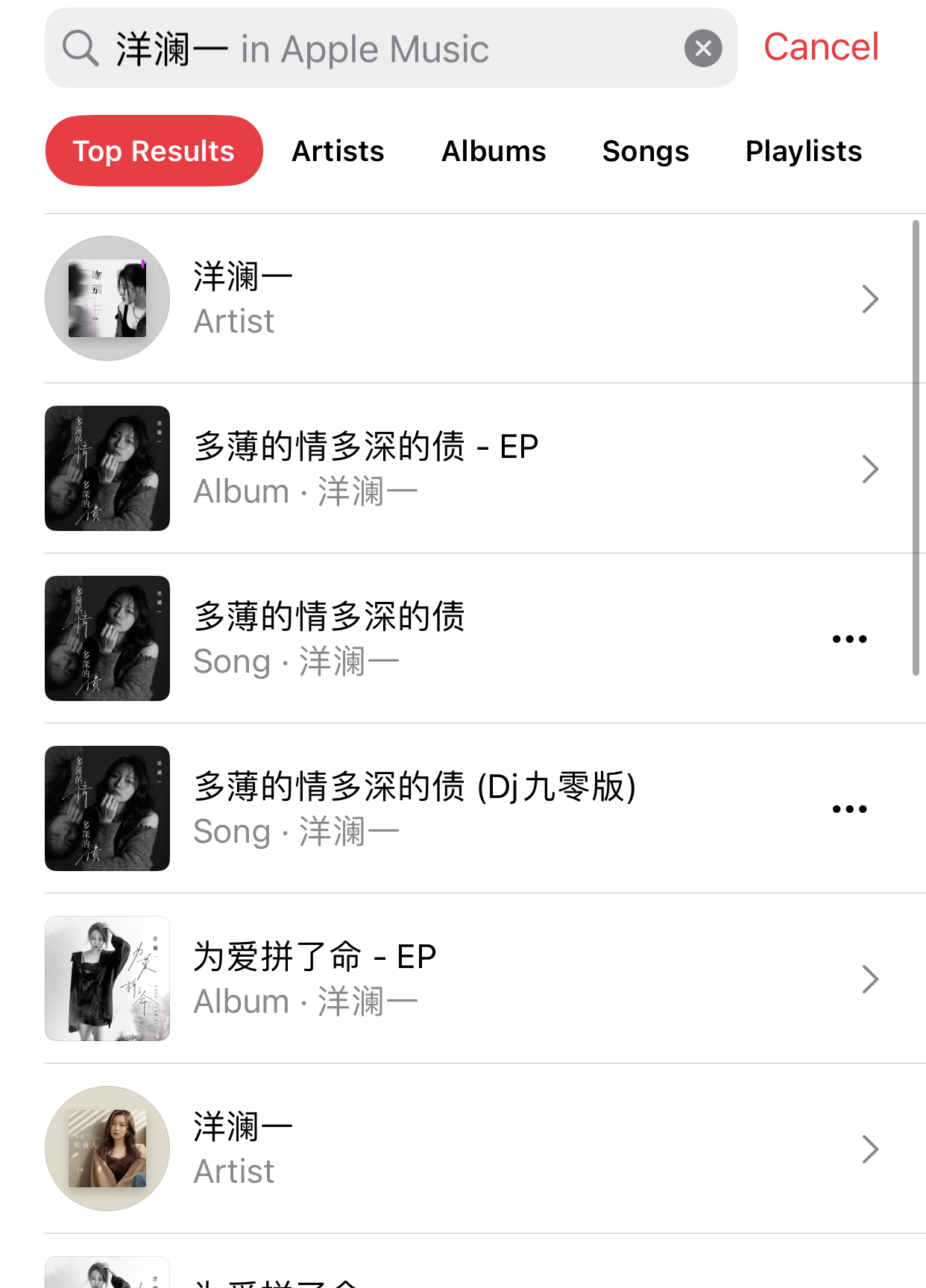This screenshot has height=1288, width=926.
Task: Cancel the search
Action: click(821, 48)
